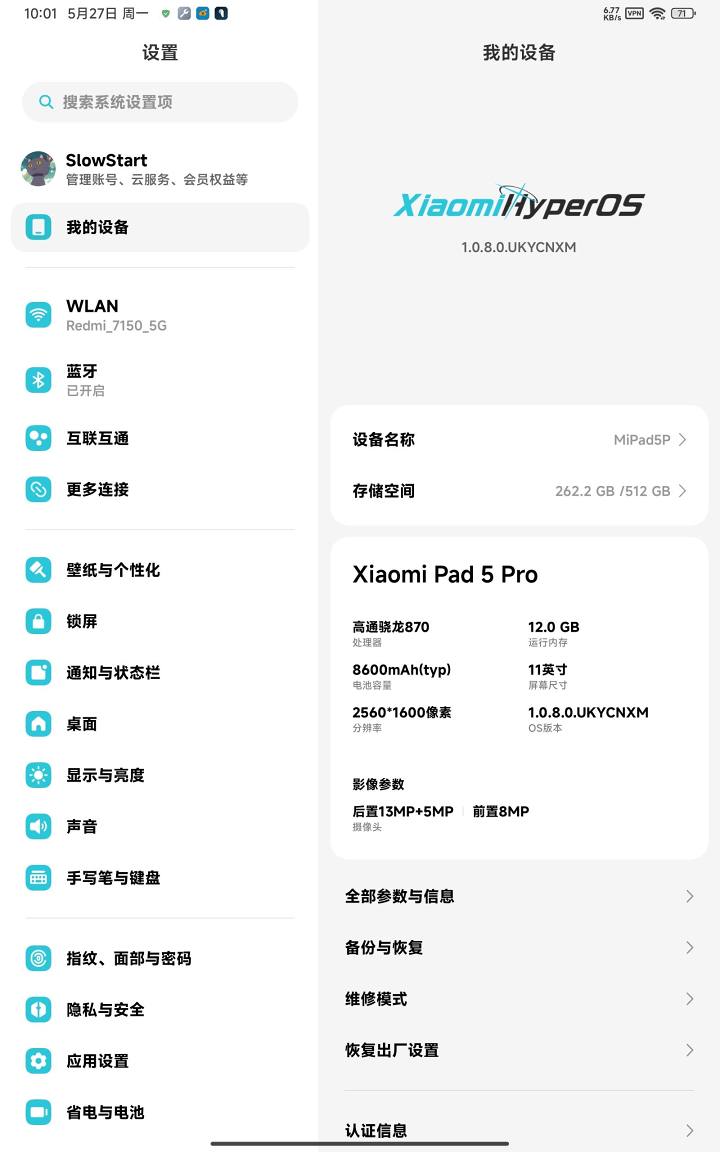Image resolution: width=720 pixels, height=1152 pixels.
Task: Open 壁纸与个性化
Action: (160, 570)
